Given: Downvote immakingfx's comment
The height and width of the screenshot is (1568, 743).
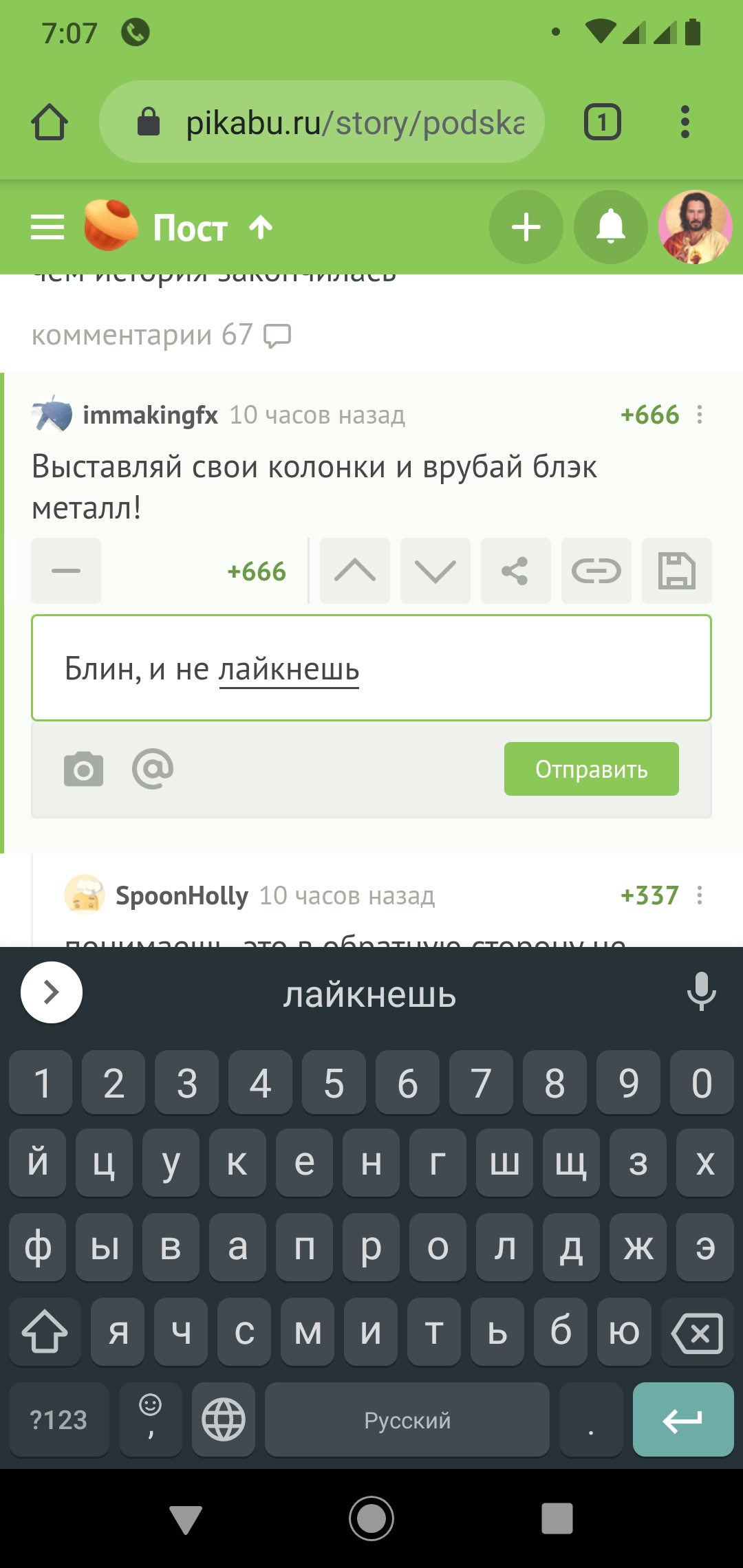Looking at the screenshot, I should pyautogui.click(x=435, y=571).
